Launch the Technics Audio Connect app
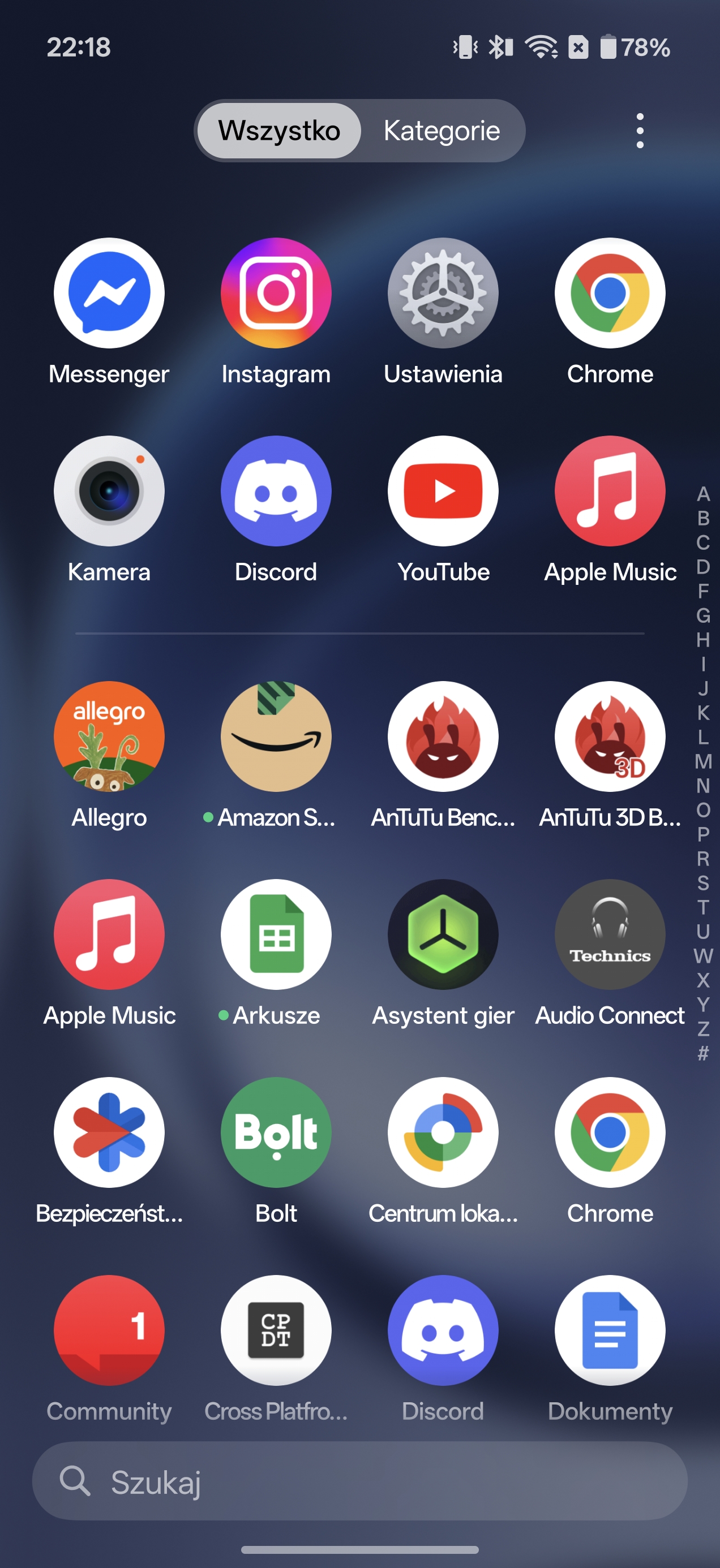Screen dimensions: 720x1568 (x=610, y=934)
